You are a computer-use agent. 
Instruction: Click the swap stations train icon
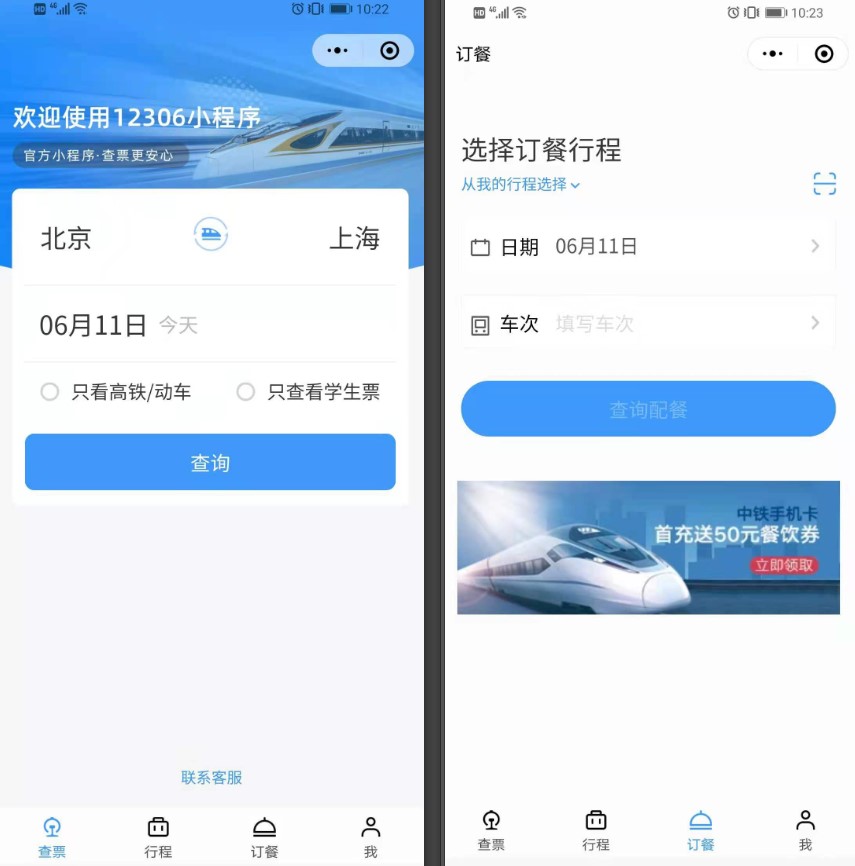(210, 232)
